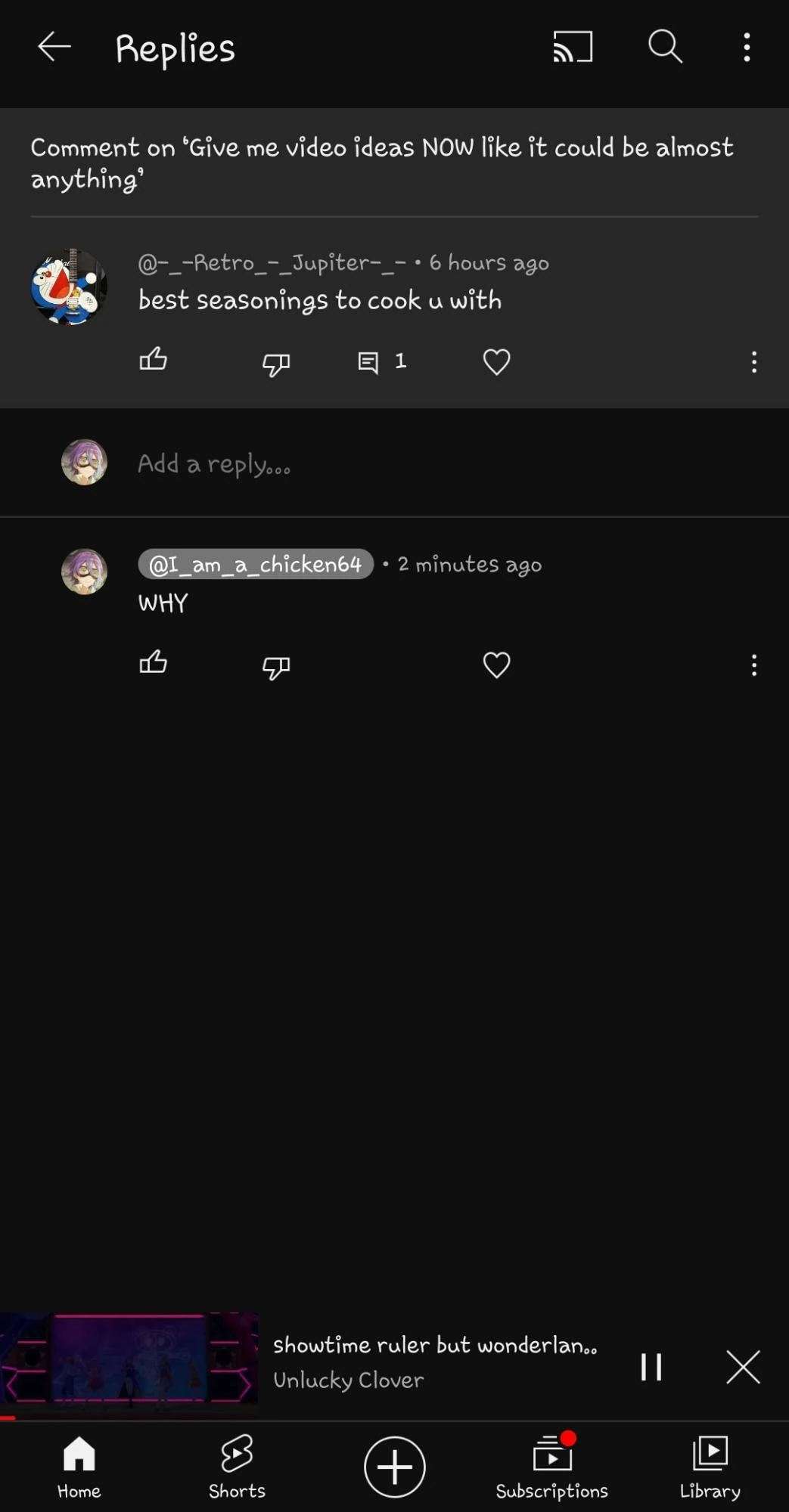This screenshot has height=1512, width=789.
Task: Open the three-dot menu in the top bar
Action: [746, 47]
